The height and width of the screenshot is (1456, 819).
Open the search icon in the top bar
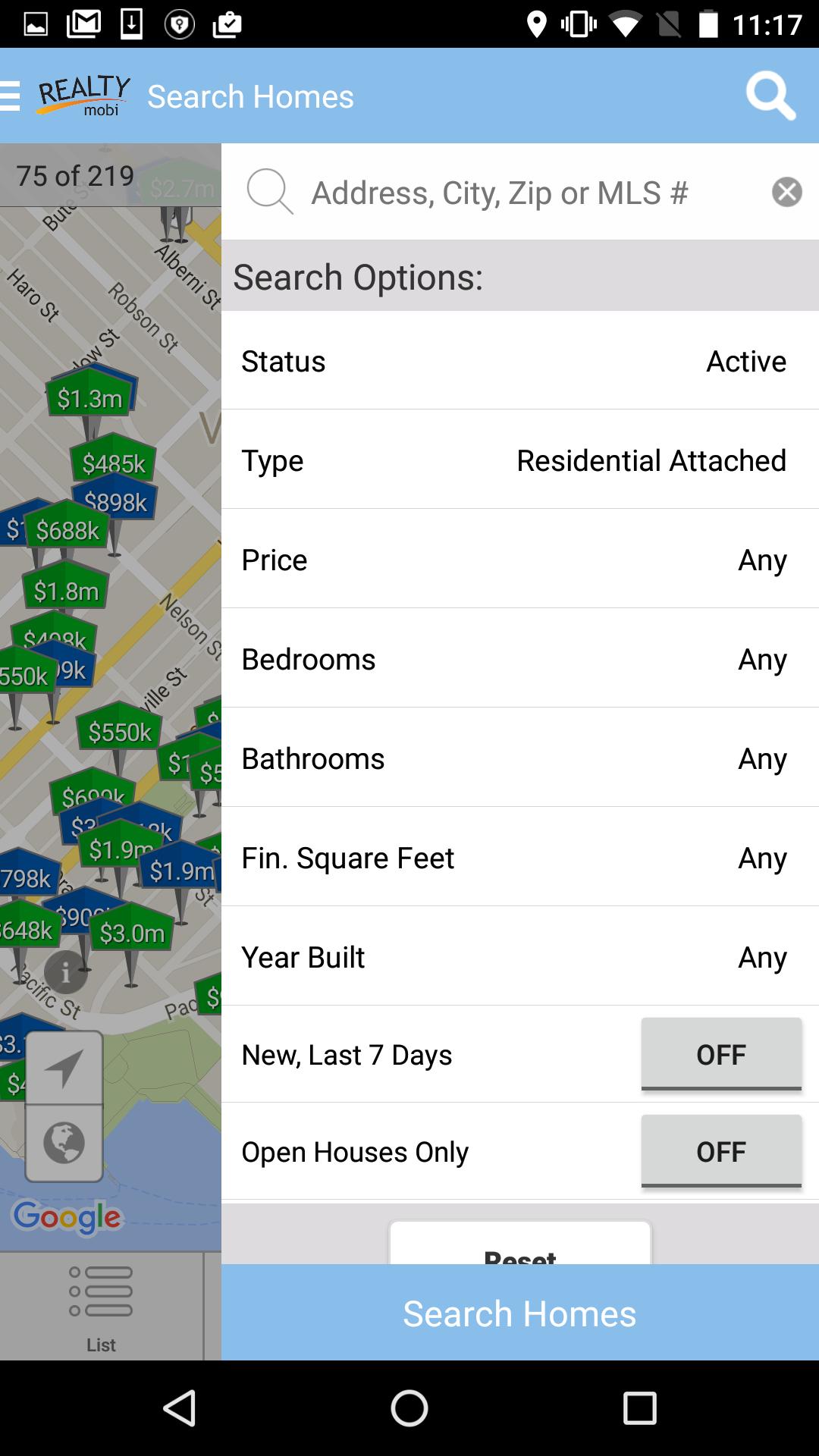[x=769, y=95]
